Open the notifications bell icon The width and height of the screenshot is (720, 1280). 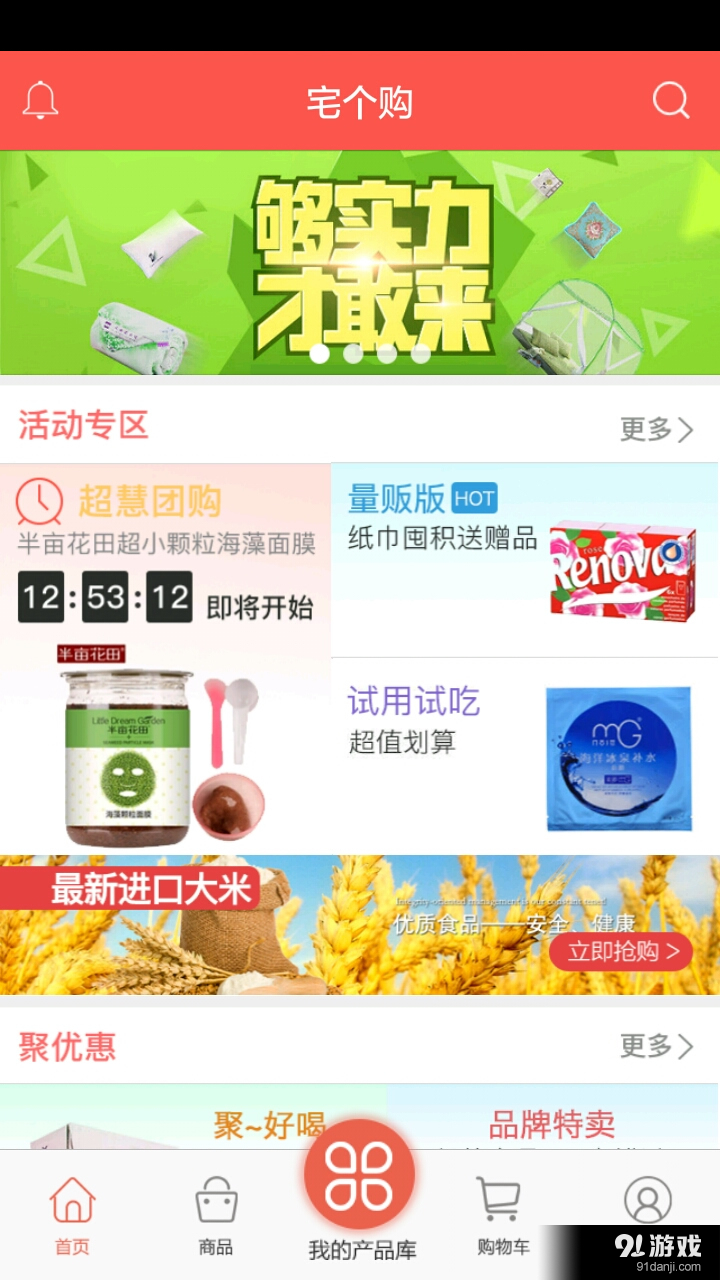tap(40, 100)
